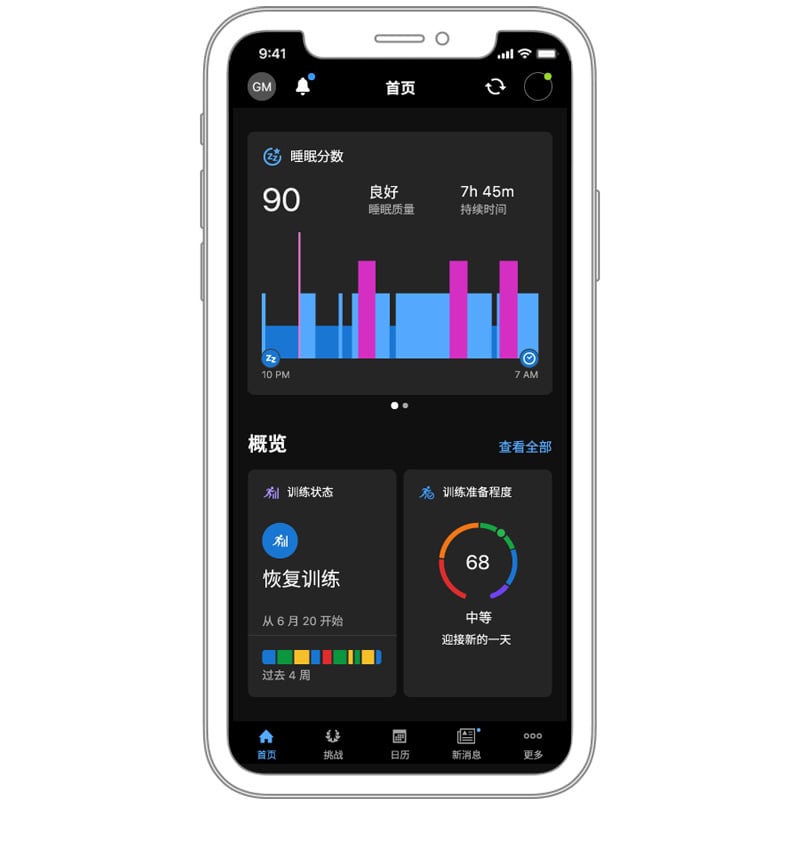Switch to the 日历 tab

[400, 744]
